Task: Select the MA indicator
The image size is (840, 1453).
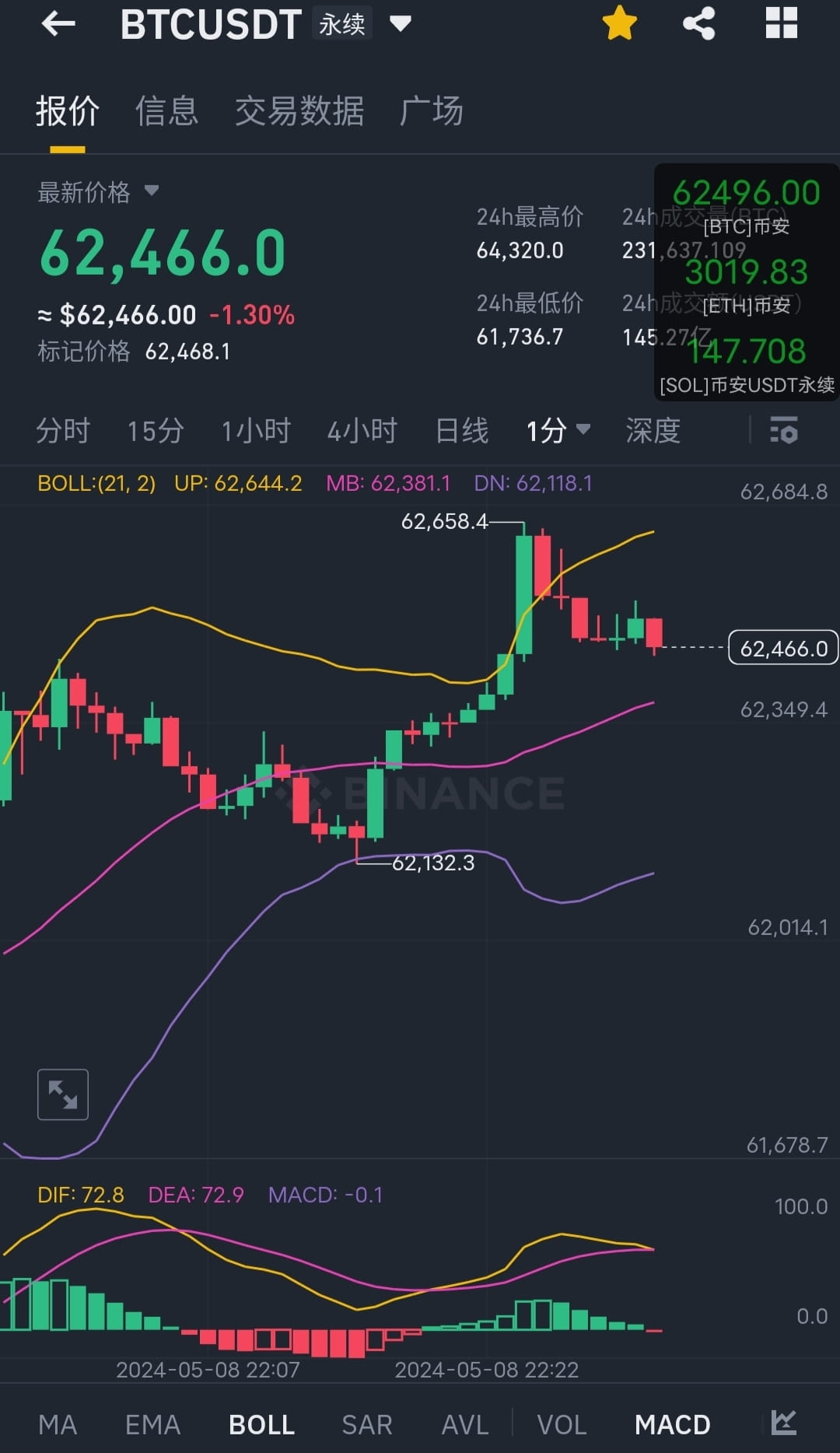Action: [x=58, y=1425]
